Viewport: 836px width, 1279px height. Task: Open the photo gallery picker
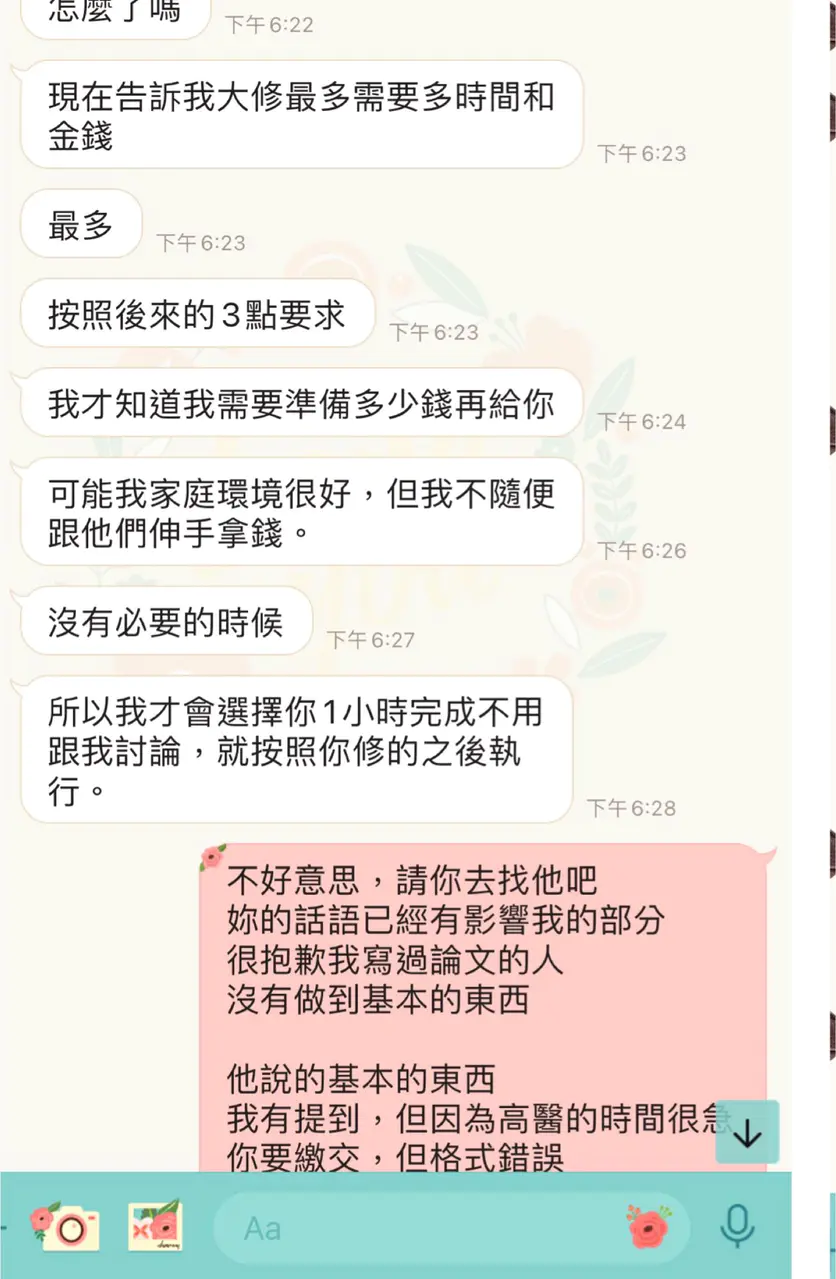[155, 1226]
